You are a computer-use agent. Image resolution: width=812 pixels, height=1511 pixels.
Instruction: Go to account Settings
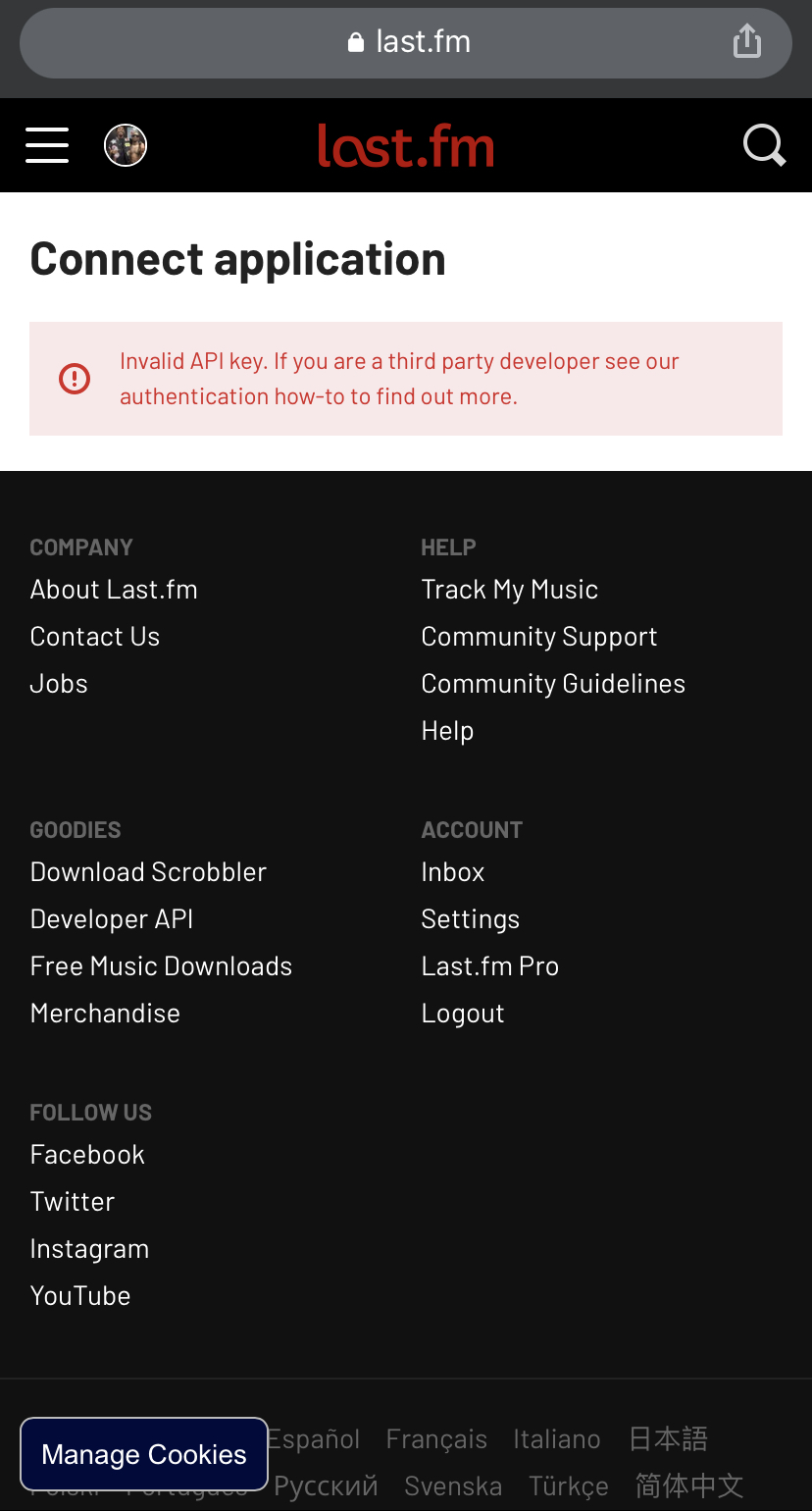470,919
